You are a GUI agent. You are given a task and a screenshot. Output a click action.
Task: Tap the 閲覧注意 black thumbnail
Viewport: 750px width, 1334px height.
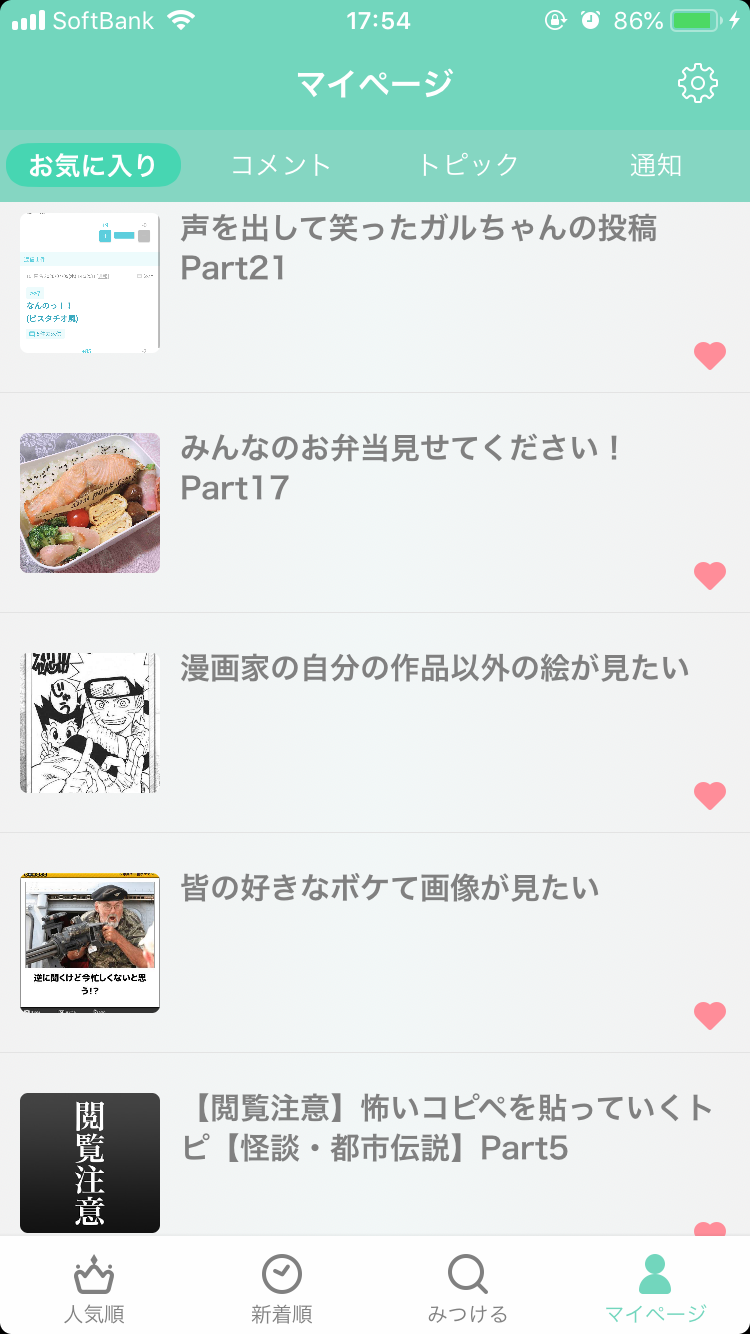[89, 1163]
